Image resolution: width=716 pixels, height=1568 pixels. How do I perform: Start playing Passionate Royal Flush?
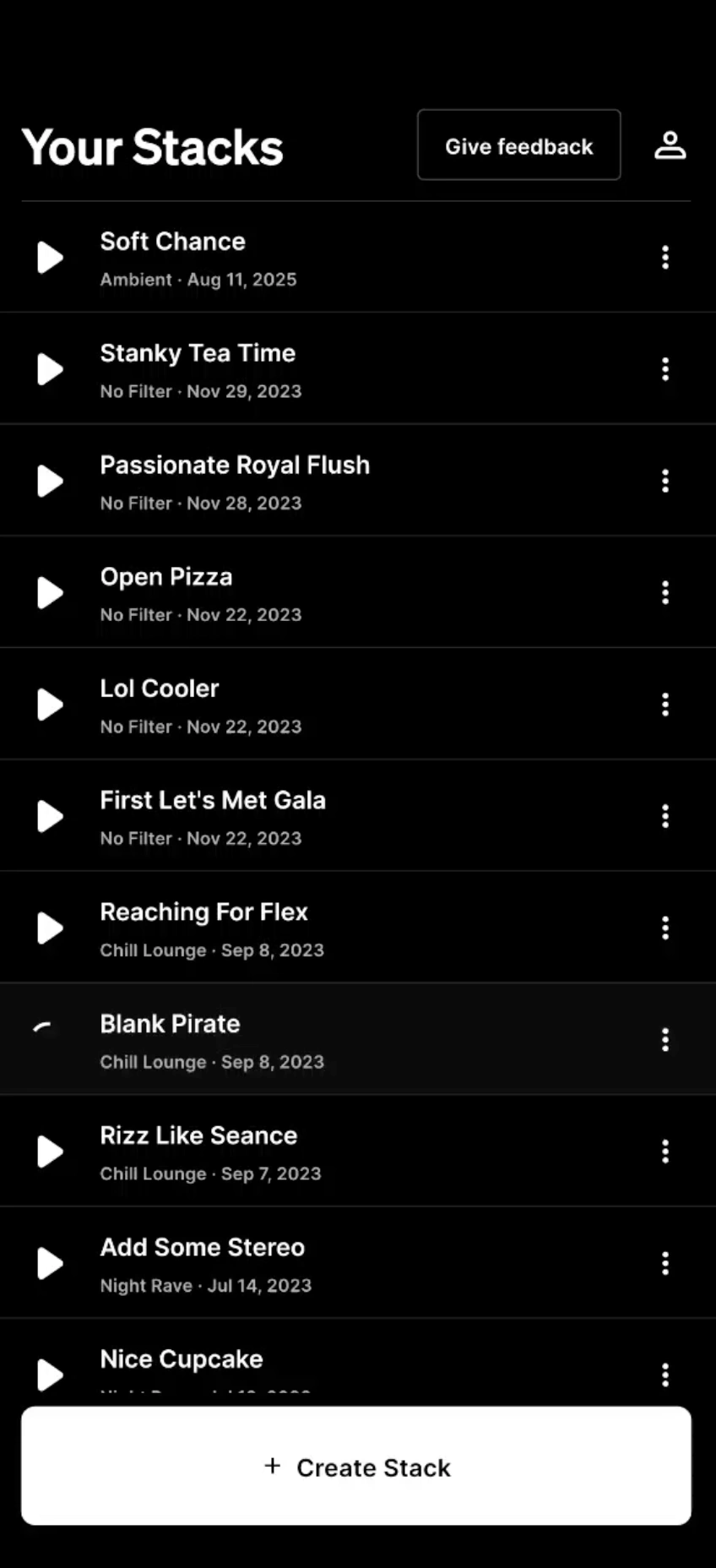pyautogui.click(x=50, y=481)
